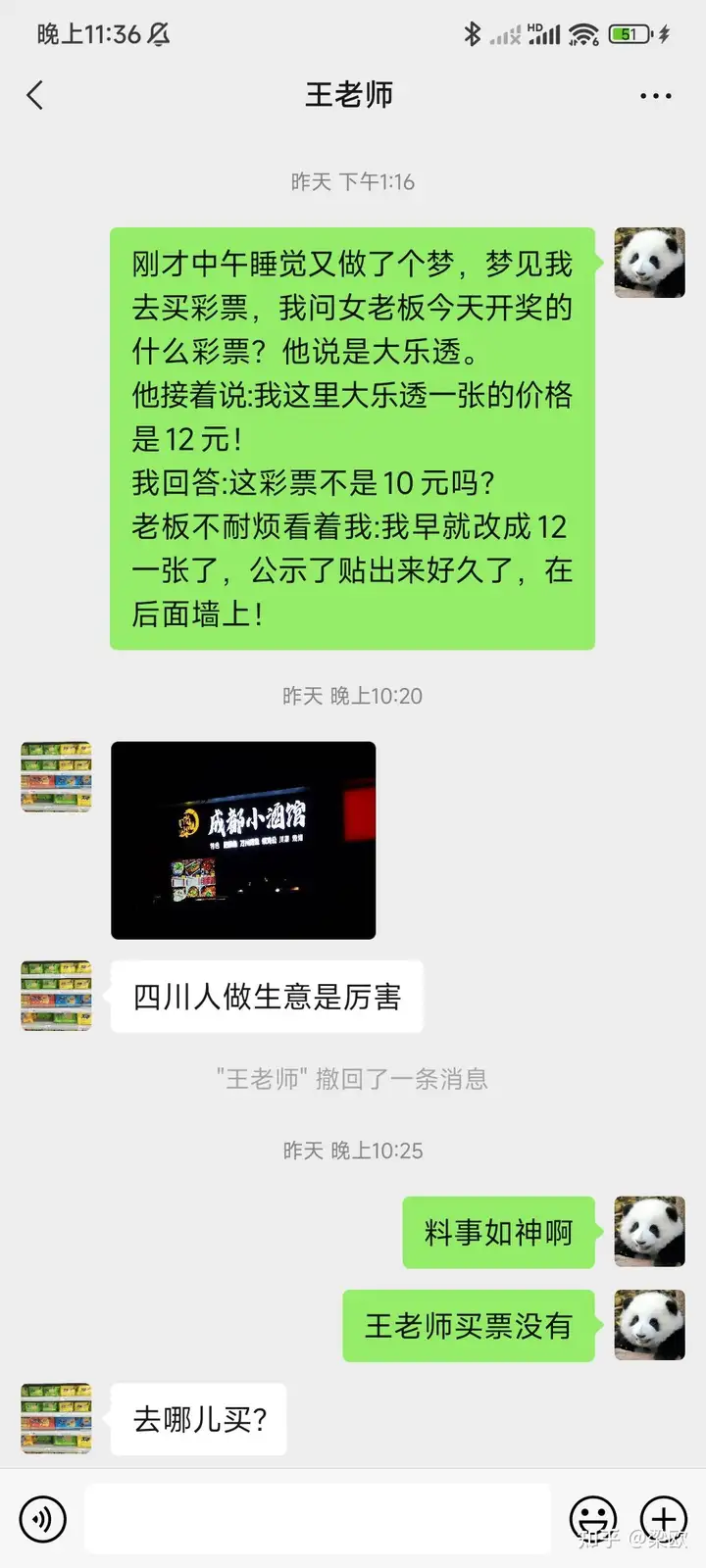The width and height of the screenshot is (706, 1568).
Task: Go back from the 王老师 chat
Action: point(35,95)
